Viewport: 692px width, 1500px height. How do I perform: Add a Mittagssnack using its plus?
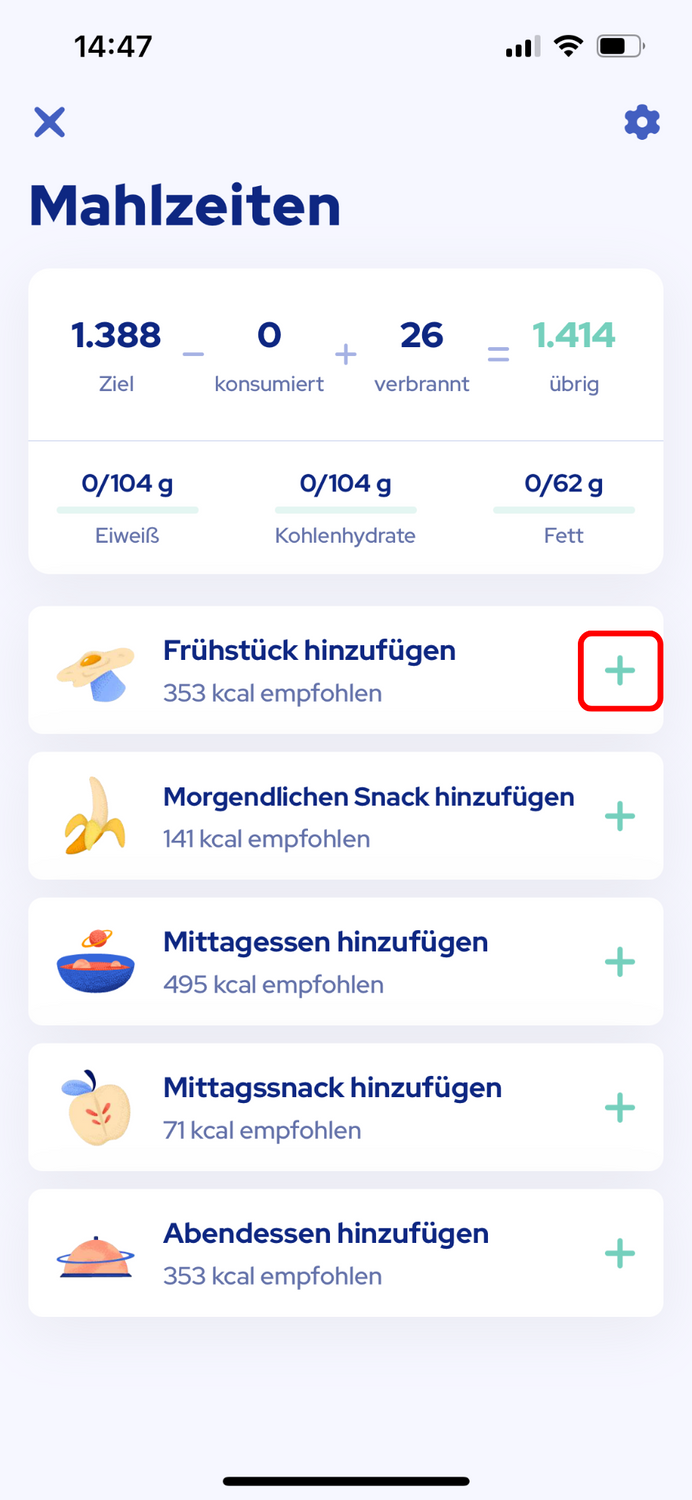click(620, 1107)
